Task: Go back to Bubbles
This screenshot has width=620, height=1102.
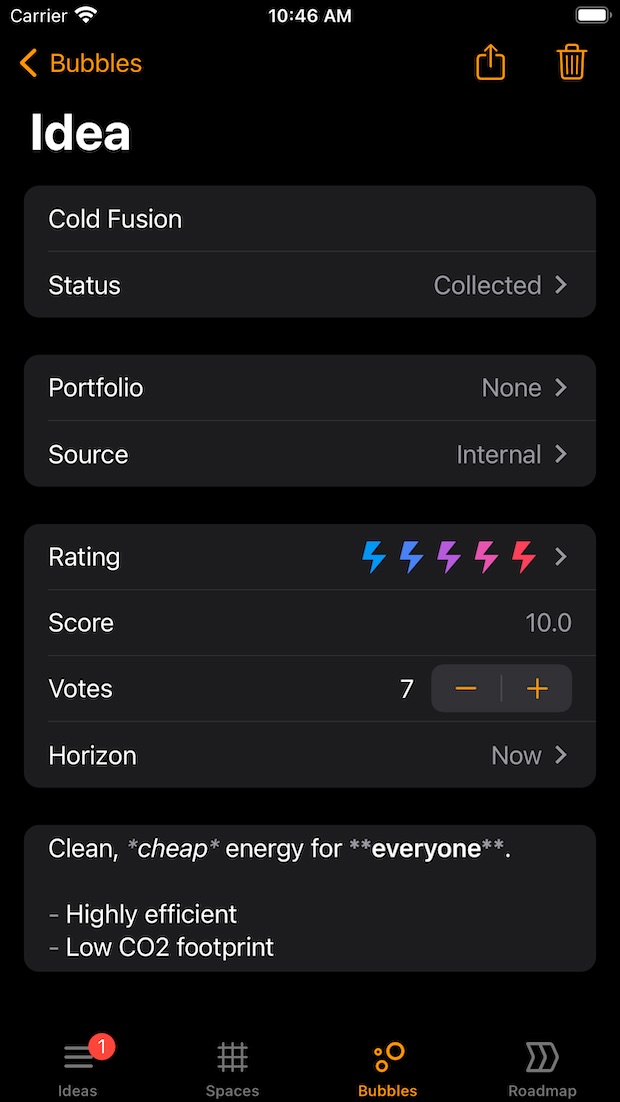Action: [x=81, y=64]
